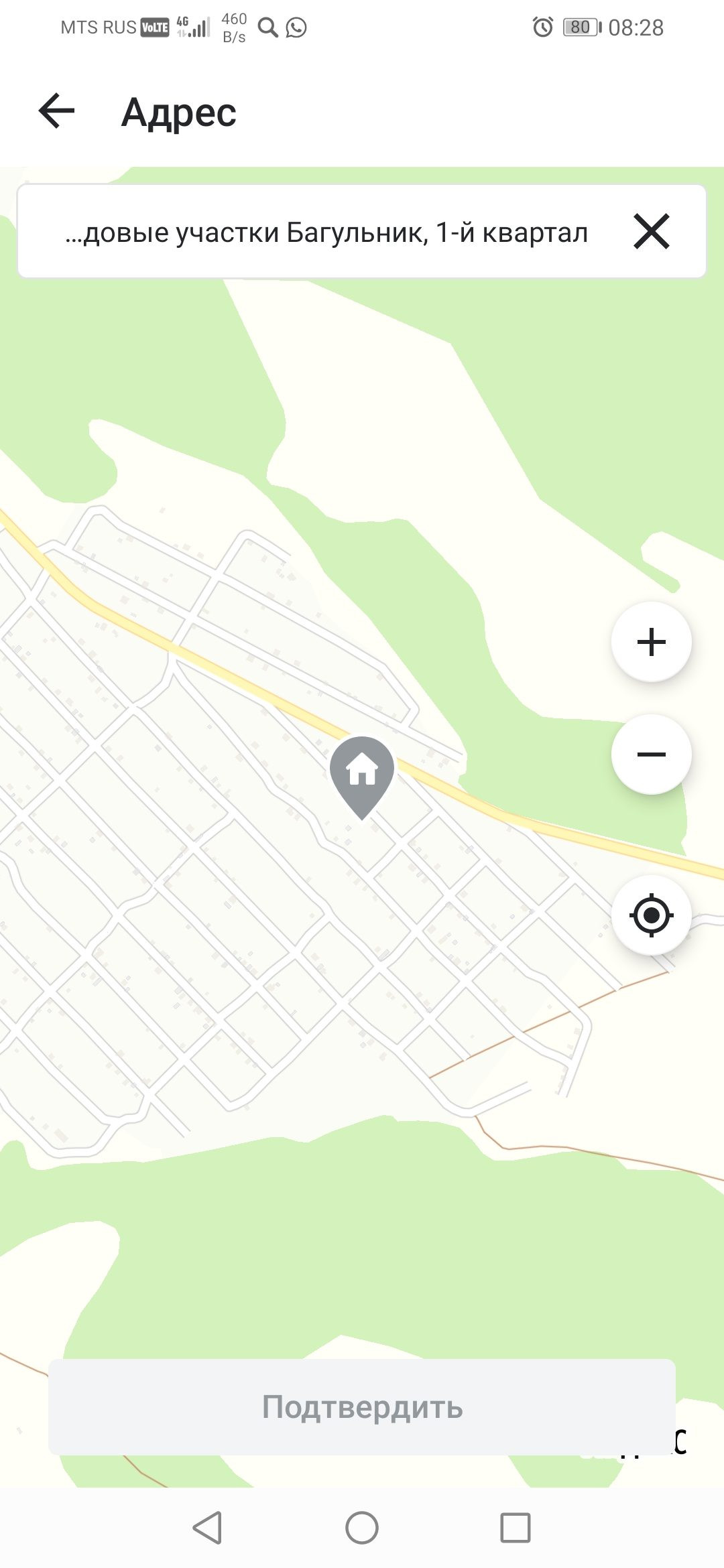Edit the Багульник address field
Viewport: 724px width, 1568px height.
click(326, 233)
